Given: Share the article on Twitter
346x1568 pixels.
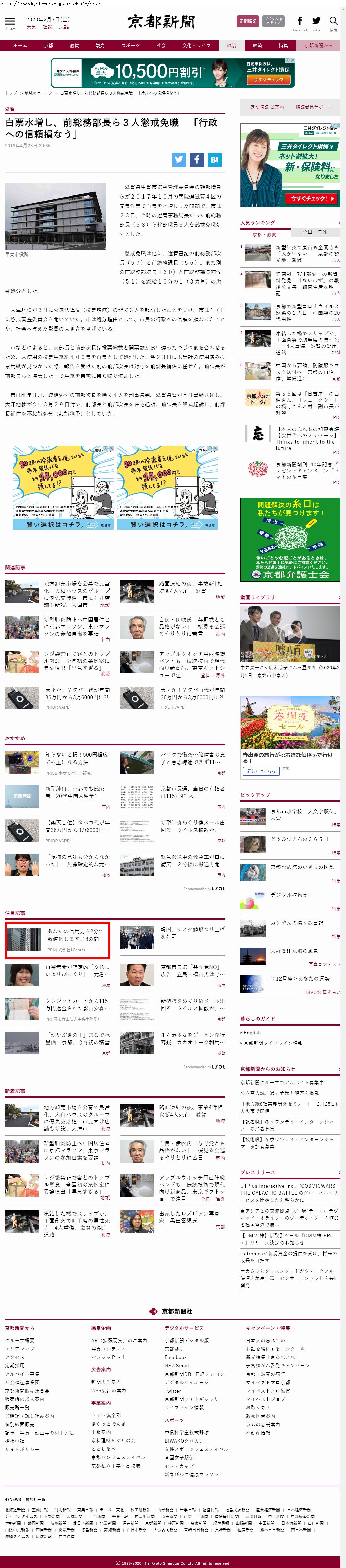Looking at the screenshot, I should pos(179,160).
